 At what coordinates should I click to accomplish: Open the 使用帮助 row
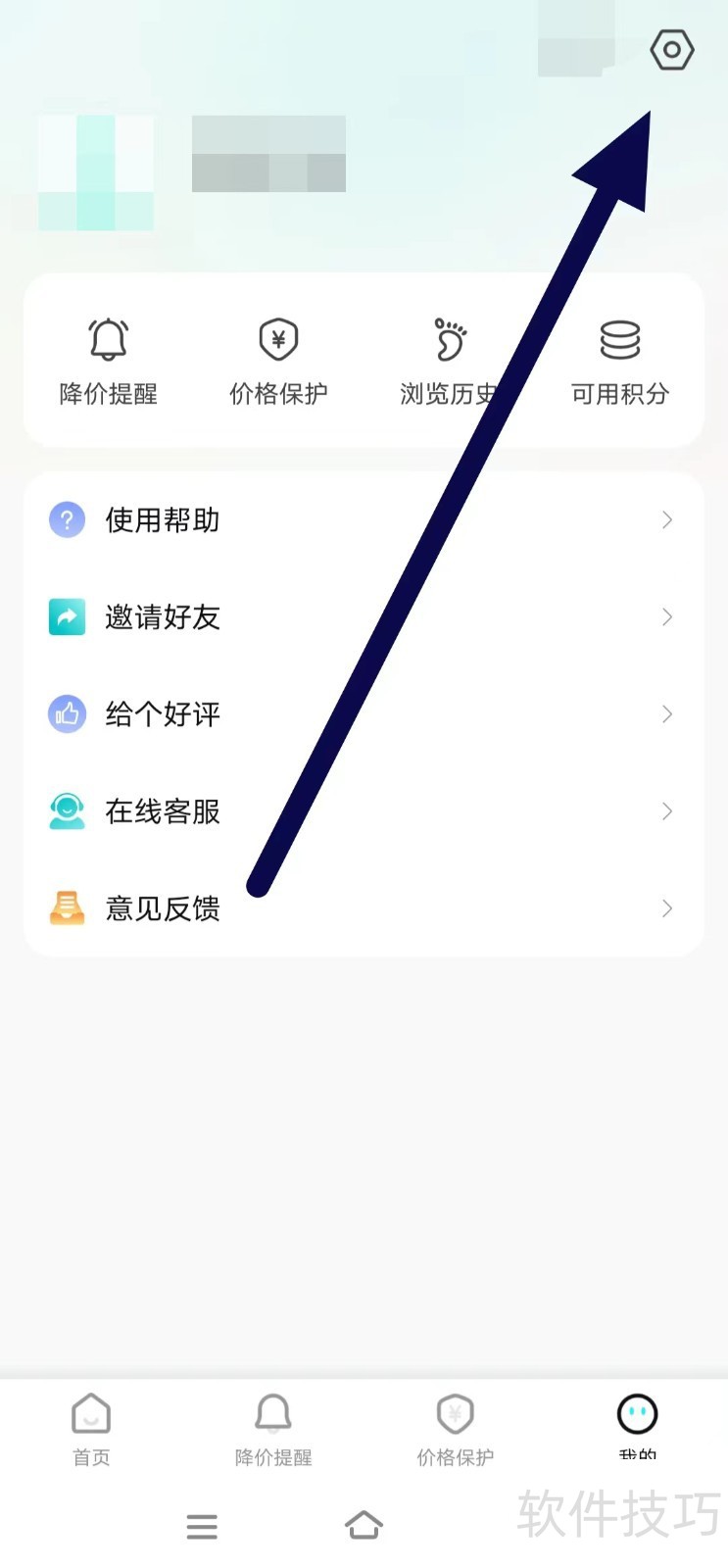tap(363, 520)
